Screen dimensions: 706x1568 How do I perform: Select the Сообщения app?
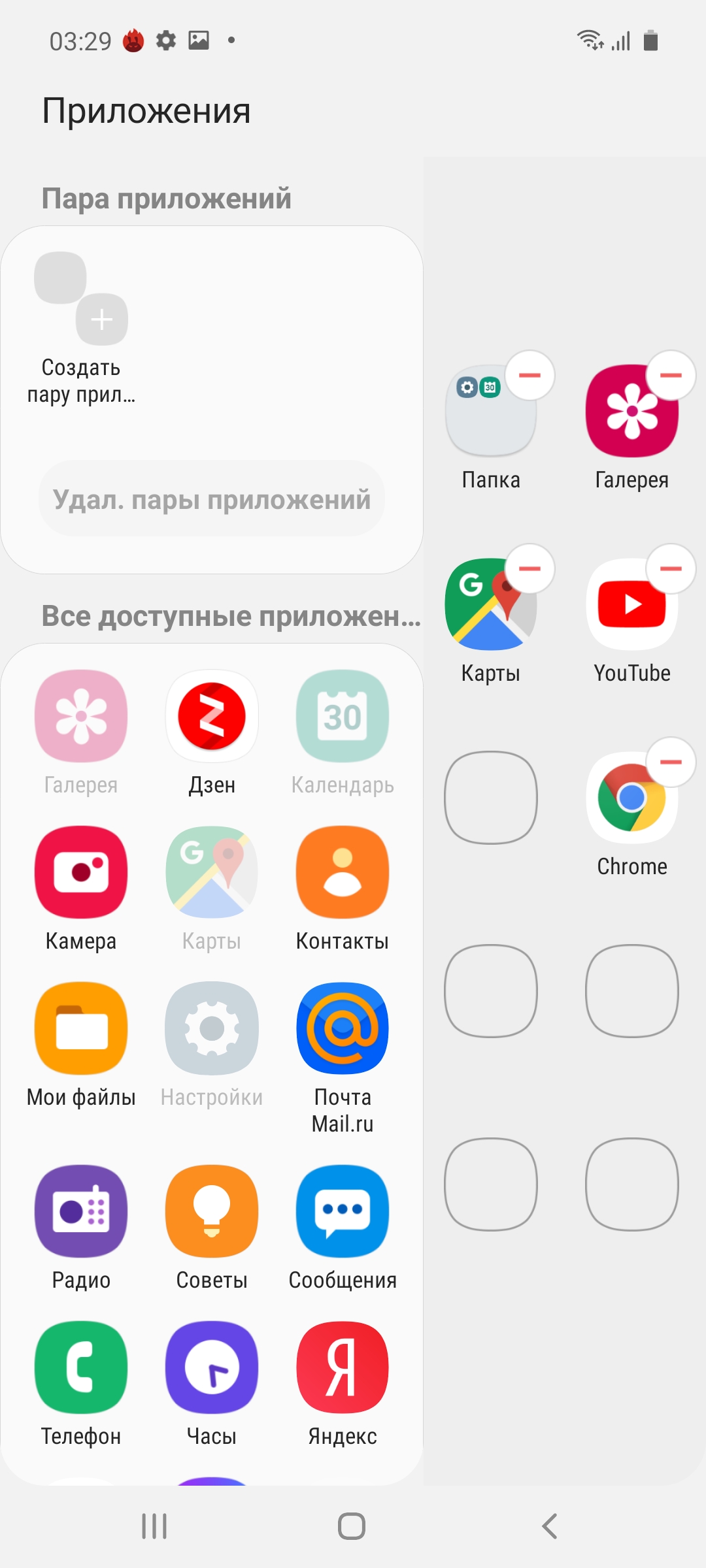tap(343, 1211)
